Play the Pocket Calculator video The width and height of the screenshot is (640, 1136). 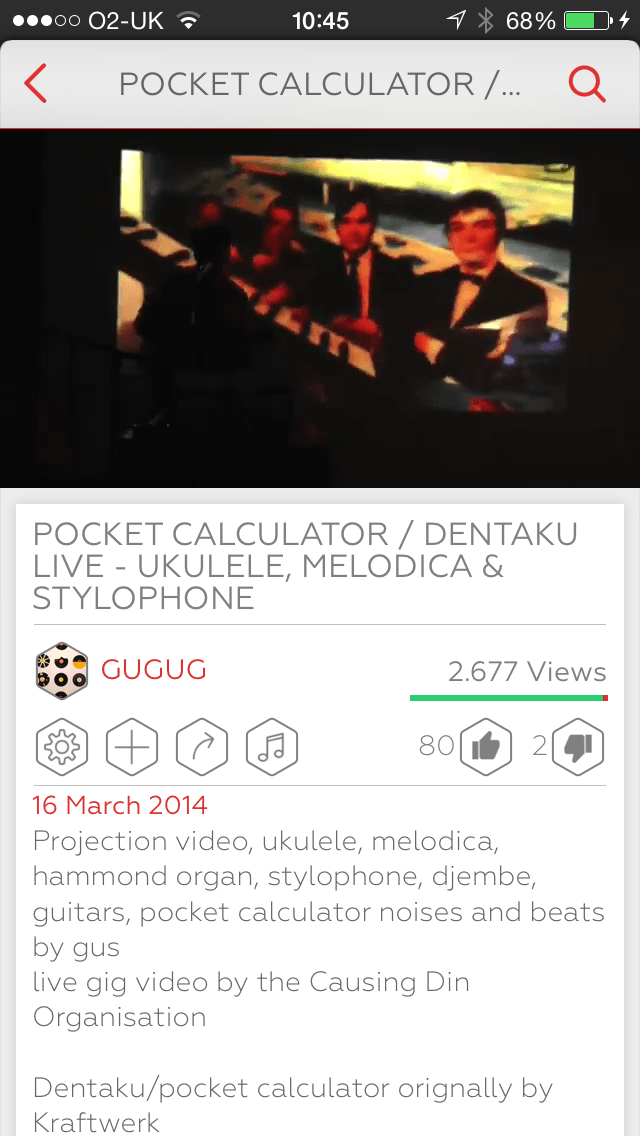(320, 308)
